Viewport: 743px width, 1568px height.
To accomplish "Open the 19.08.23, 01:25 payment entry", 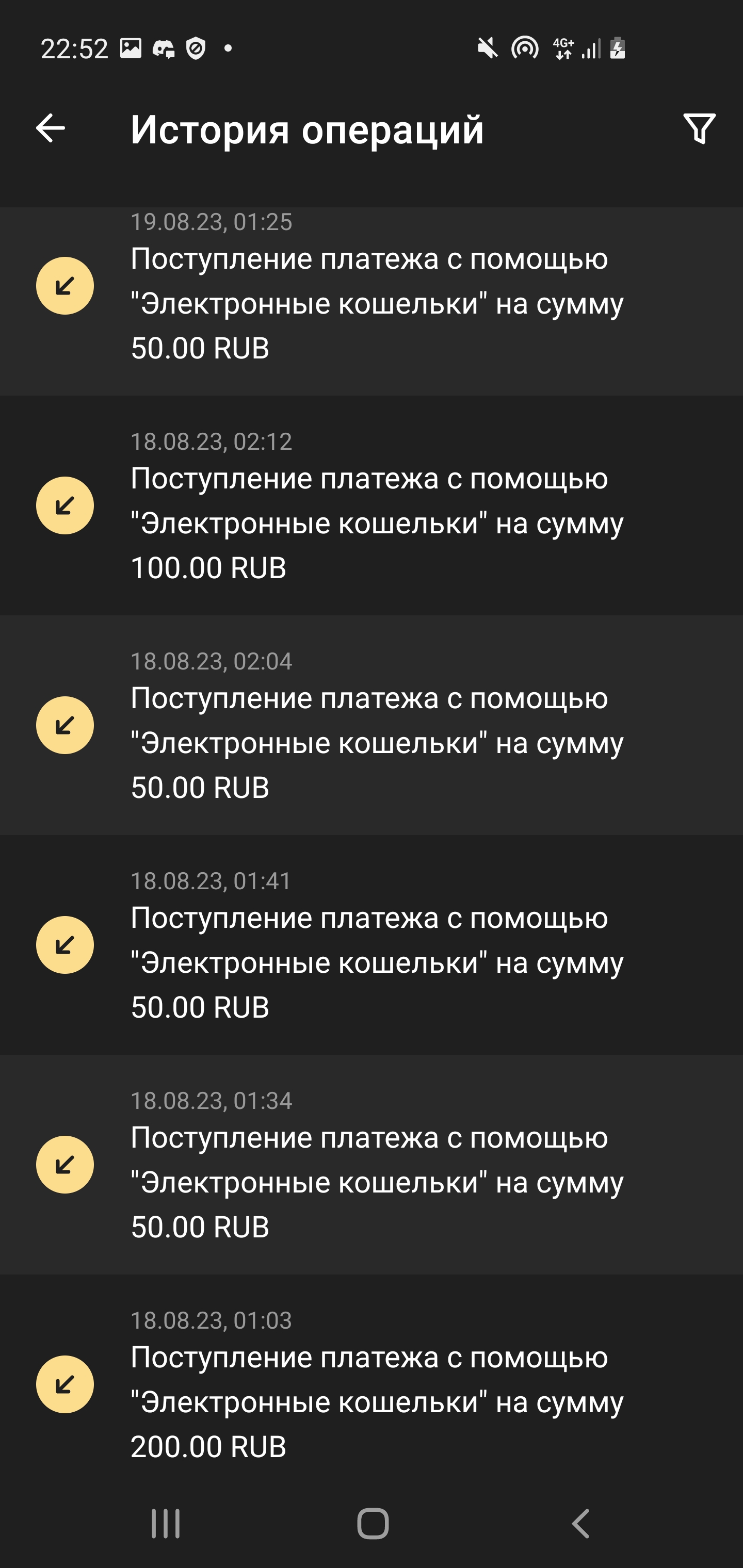I will pos(372,301).
